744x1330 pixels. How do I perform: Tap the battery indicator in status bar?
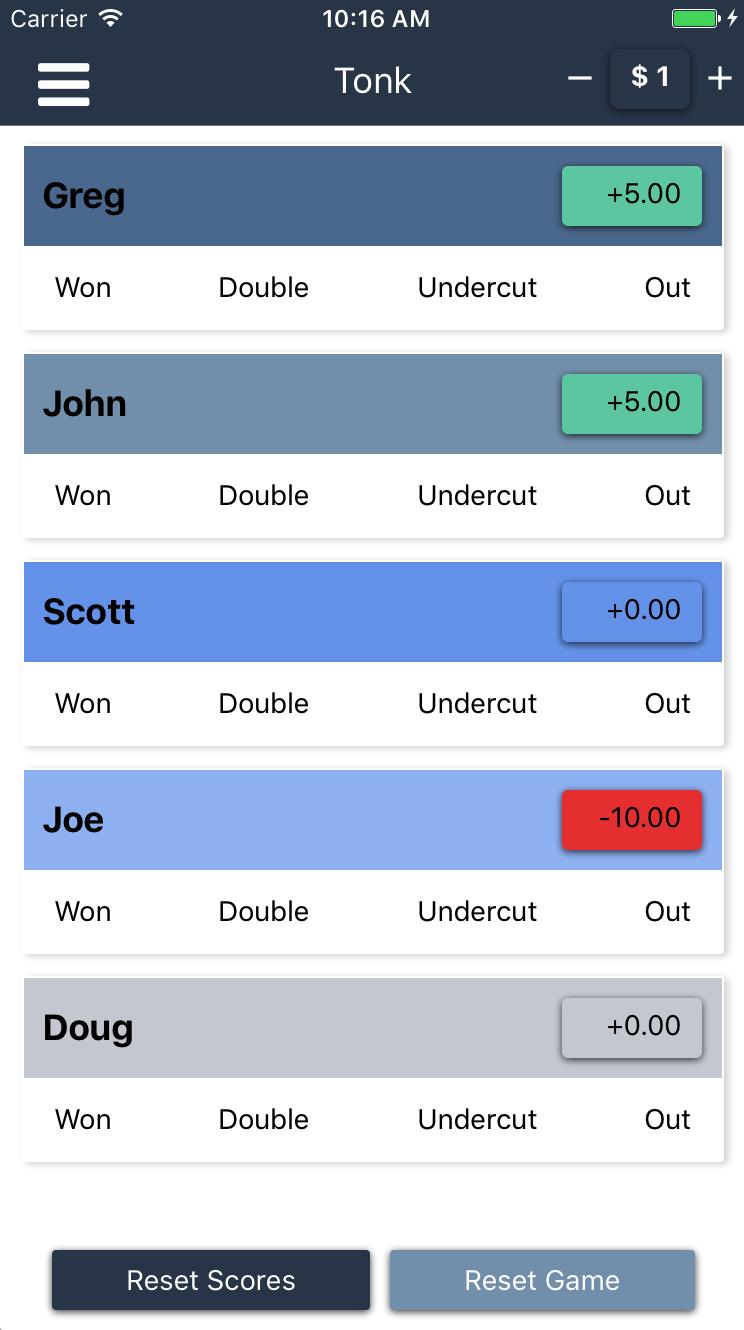[695, 17]
